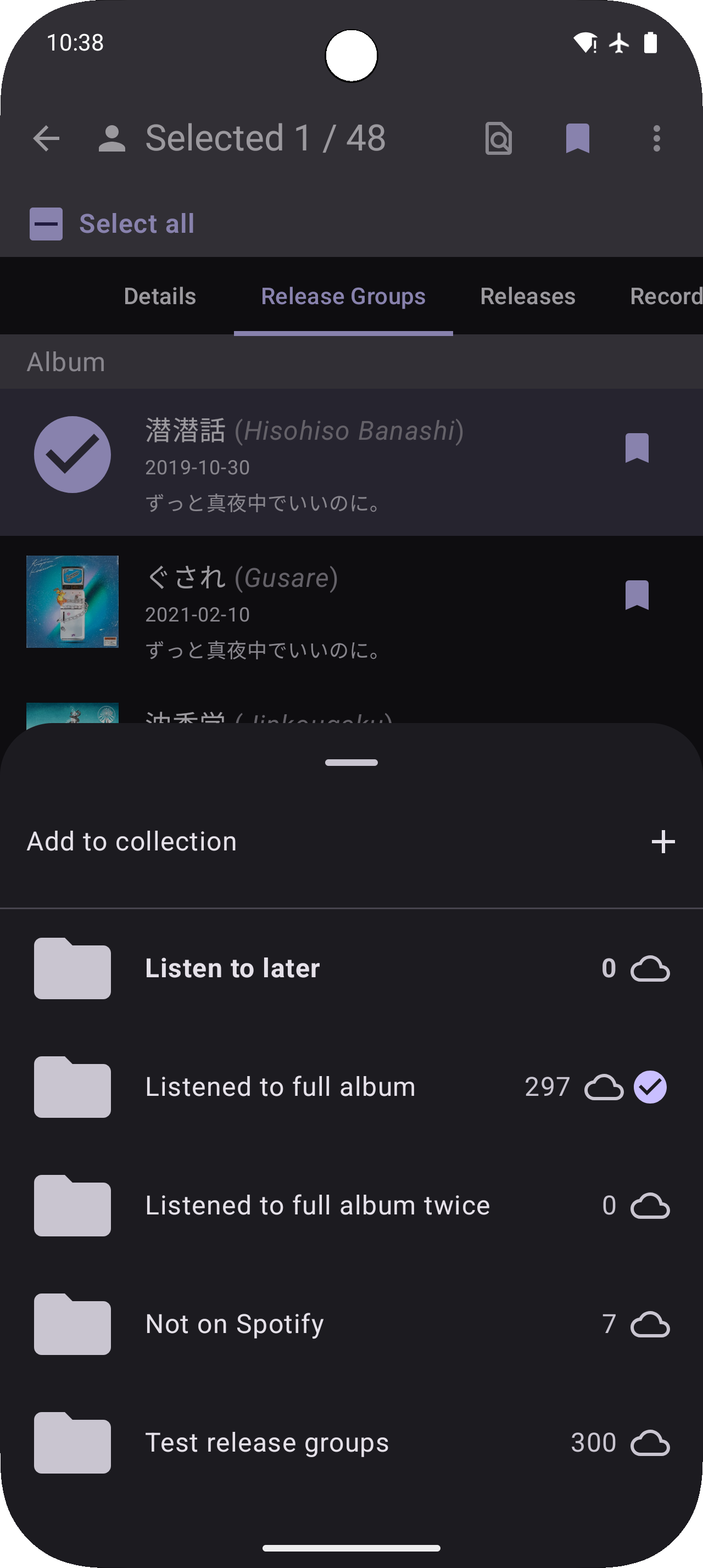This screenshot has width=703, height=1568.
Task: Tap the back arrow in the top bar
Action: click(x=46, y=138)
